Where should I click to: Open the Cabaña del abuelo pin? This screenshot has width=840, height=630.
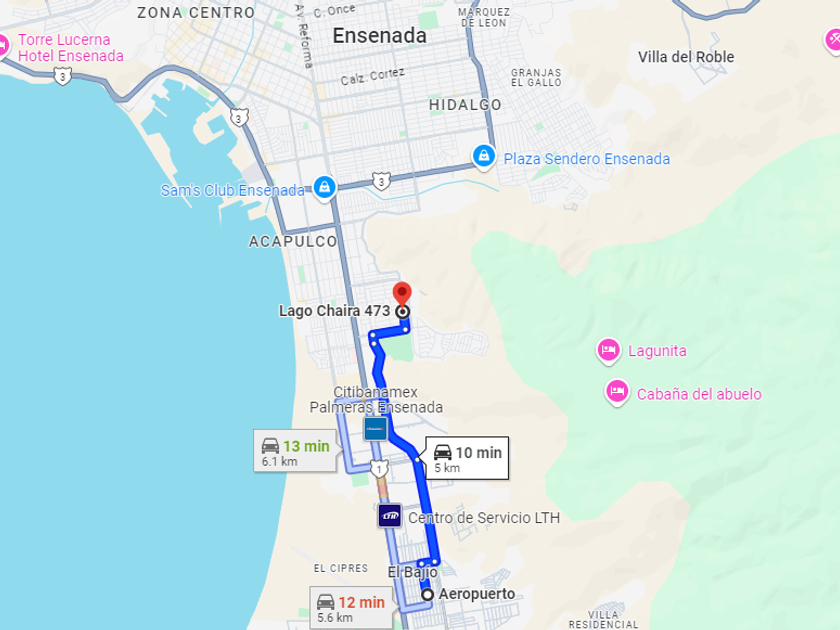click(x=617, y=391)
